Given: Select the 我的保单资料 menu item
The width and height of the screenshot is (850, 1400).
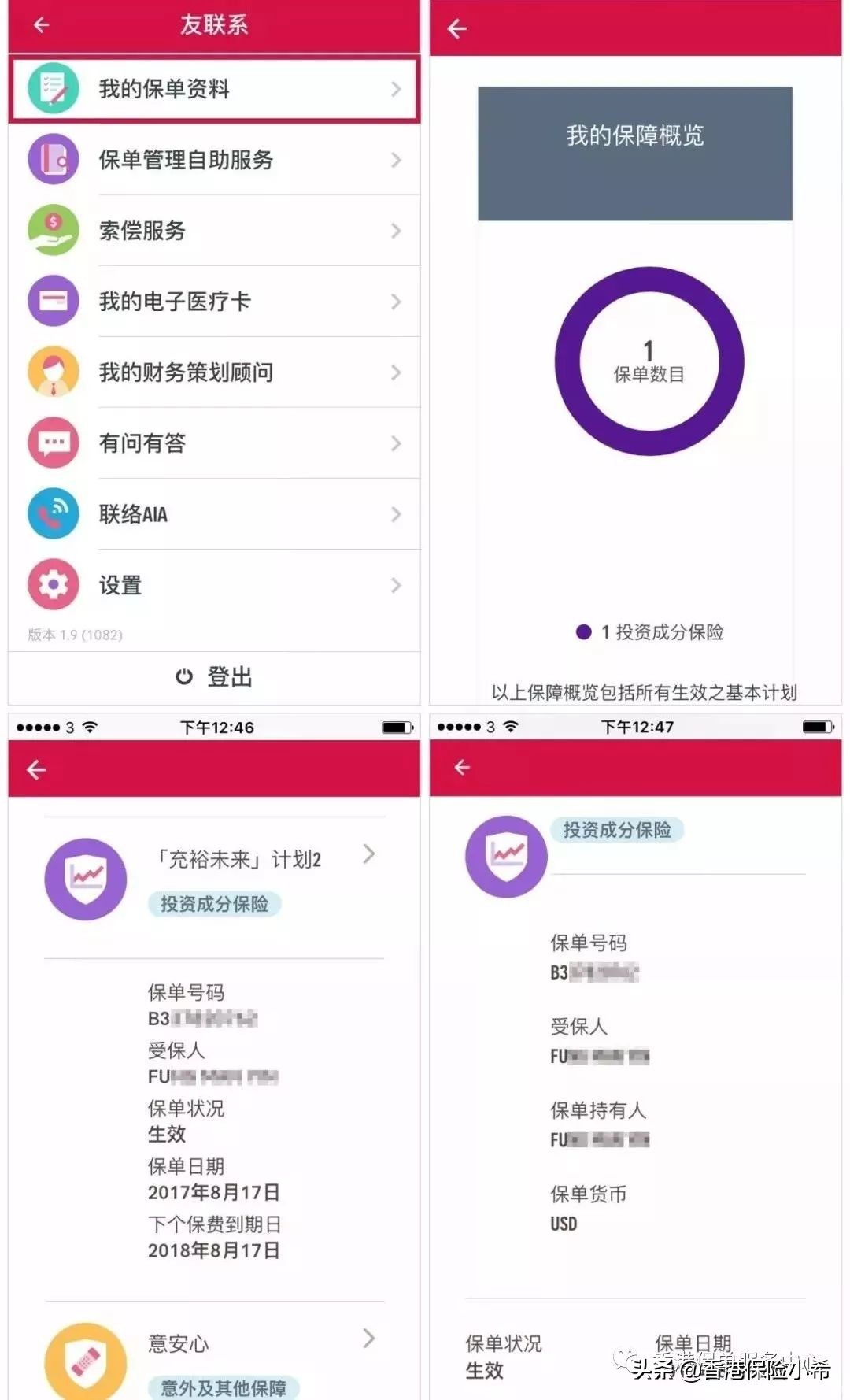Looking at the screenshot, I should pyautogui.click(x=213, y=88).
